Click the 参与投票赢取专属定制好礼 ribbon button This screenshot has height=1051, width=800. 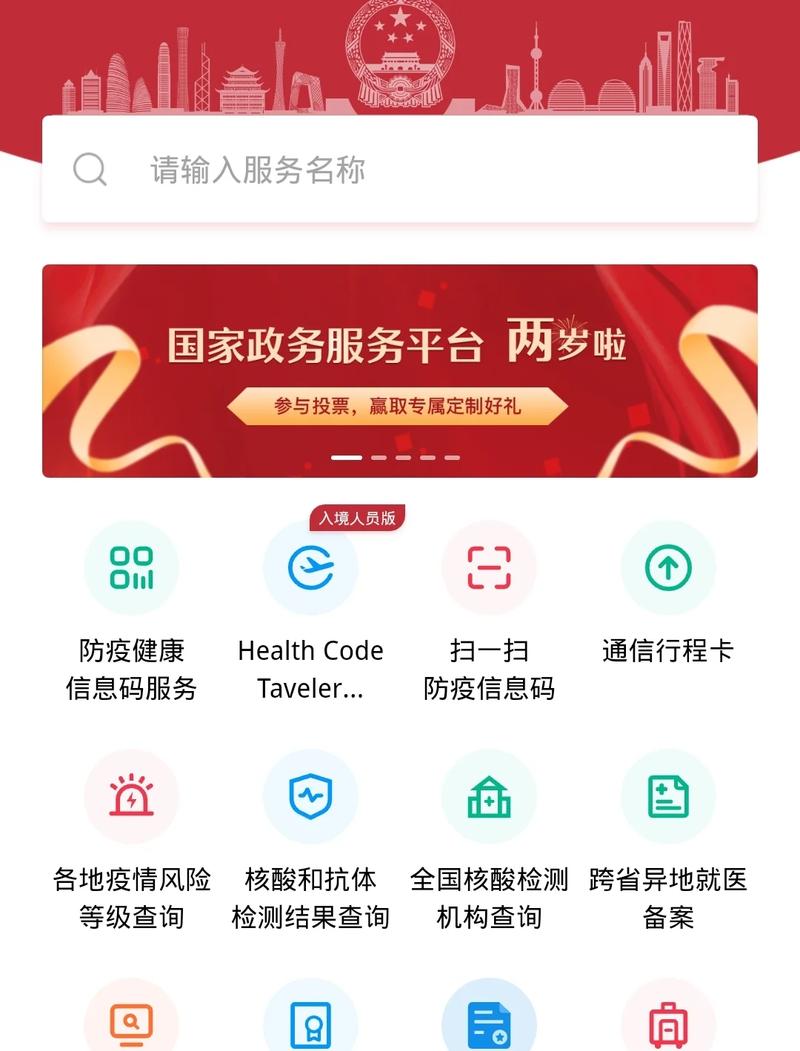pos(400,406)
